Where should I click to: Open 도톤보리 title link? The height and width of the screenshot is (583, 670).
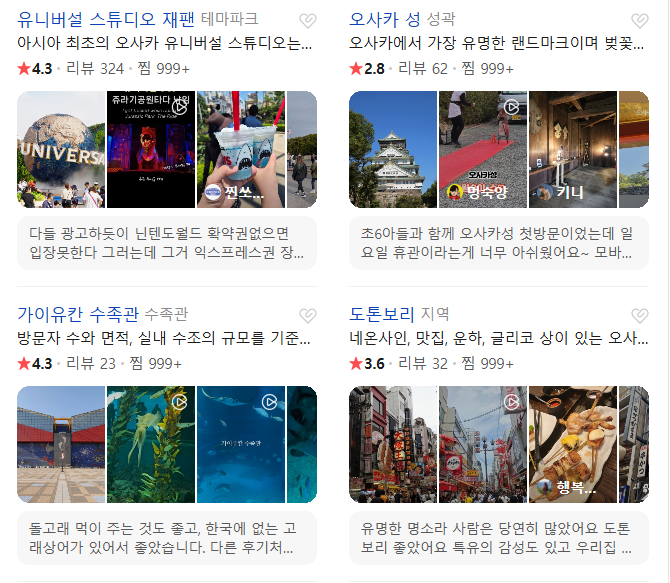point(382,315)
